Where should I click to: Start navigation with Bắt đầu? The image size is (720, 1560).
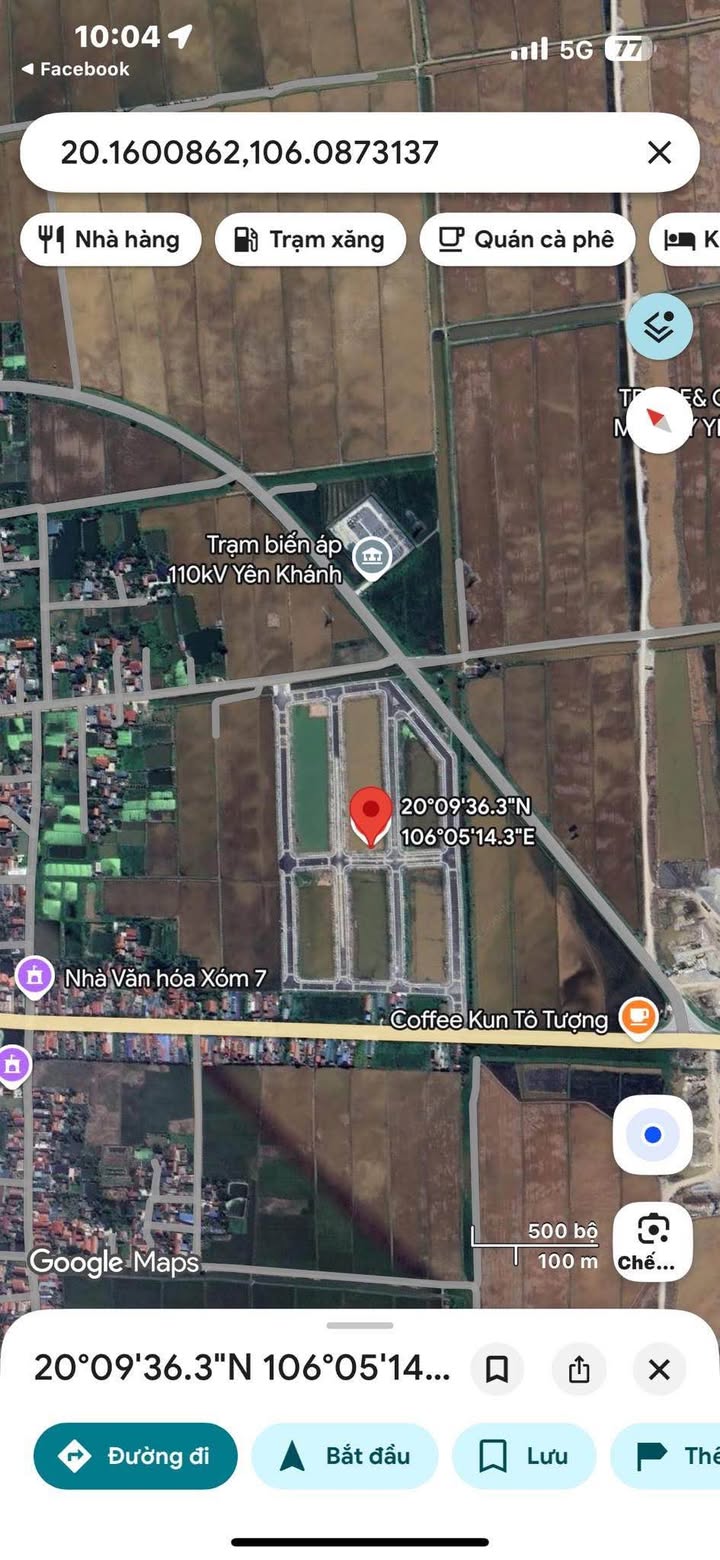(345, 1456)
